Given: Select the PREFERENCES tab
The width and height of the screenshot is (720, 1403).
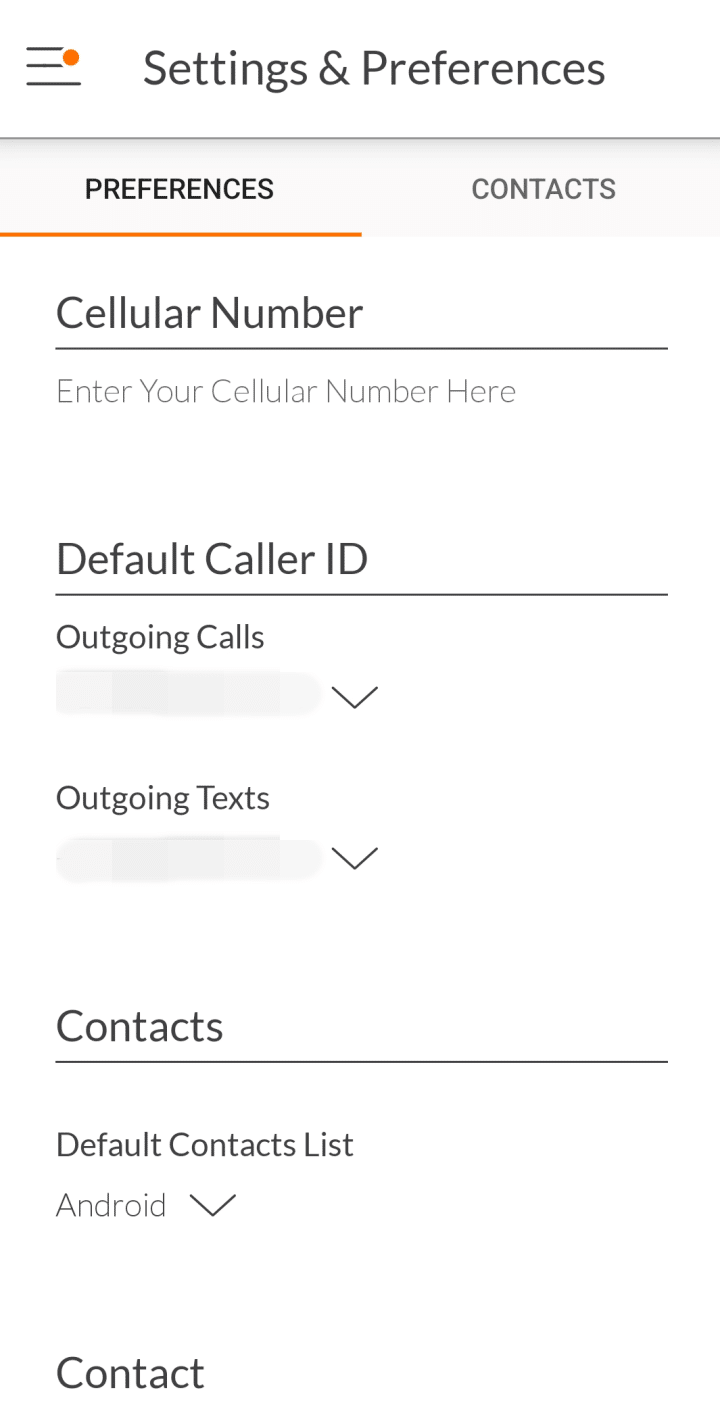Looking at the screenshot, I should [179, 188].
